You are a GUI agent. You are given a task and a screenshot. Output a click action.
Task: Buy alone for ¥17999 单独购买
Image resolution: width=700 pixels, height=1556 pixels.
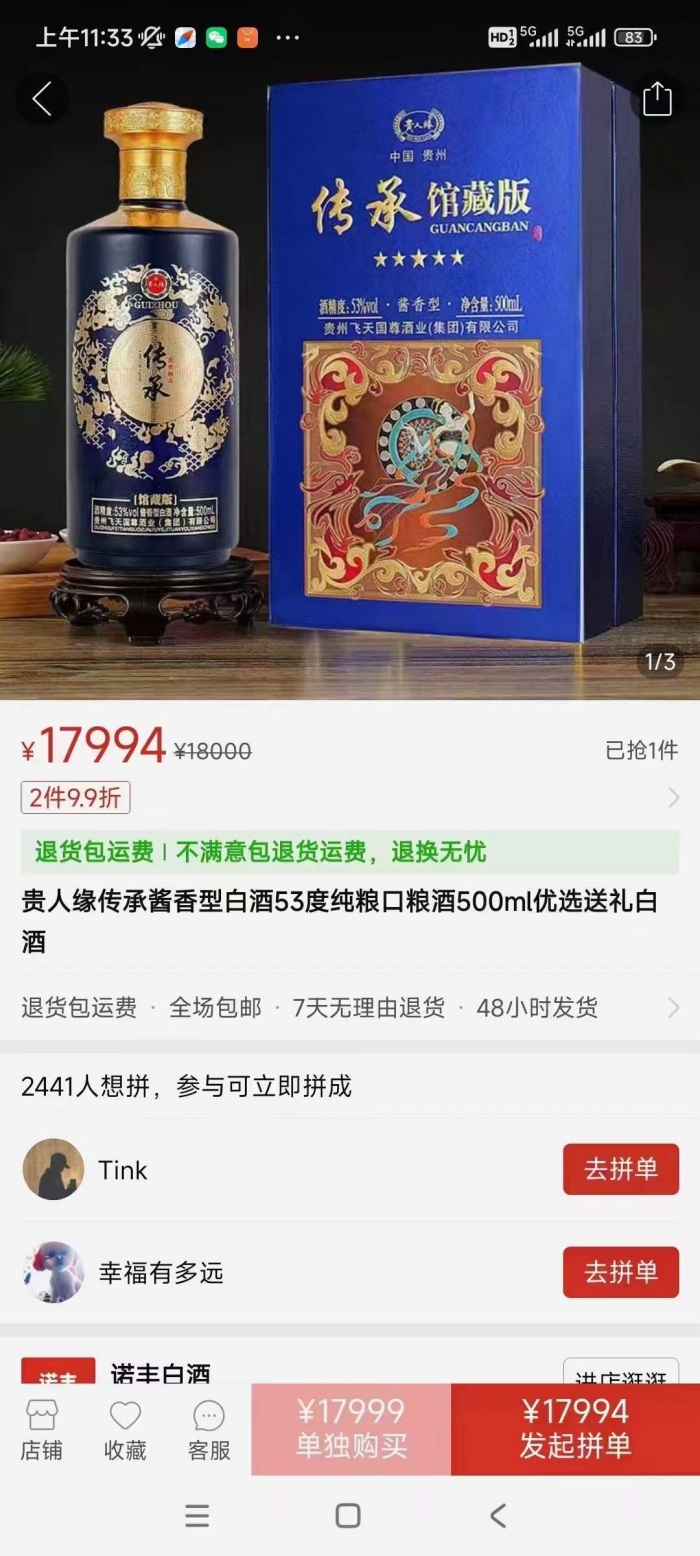351,1429
